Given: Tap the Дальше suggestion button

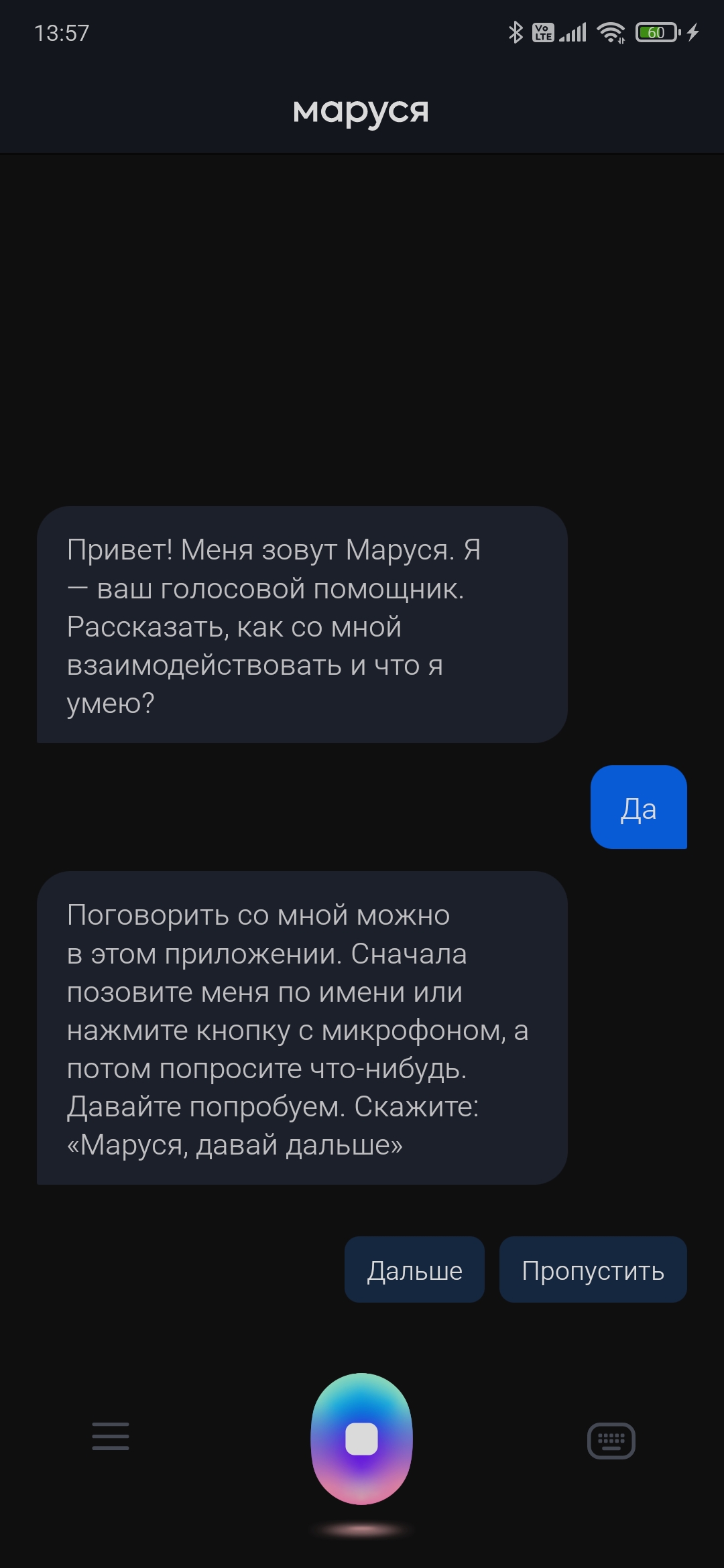Looking at the screenshot, I should pos(414,1270).
